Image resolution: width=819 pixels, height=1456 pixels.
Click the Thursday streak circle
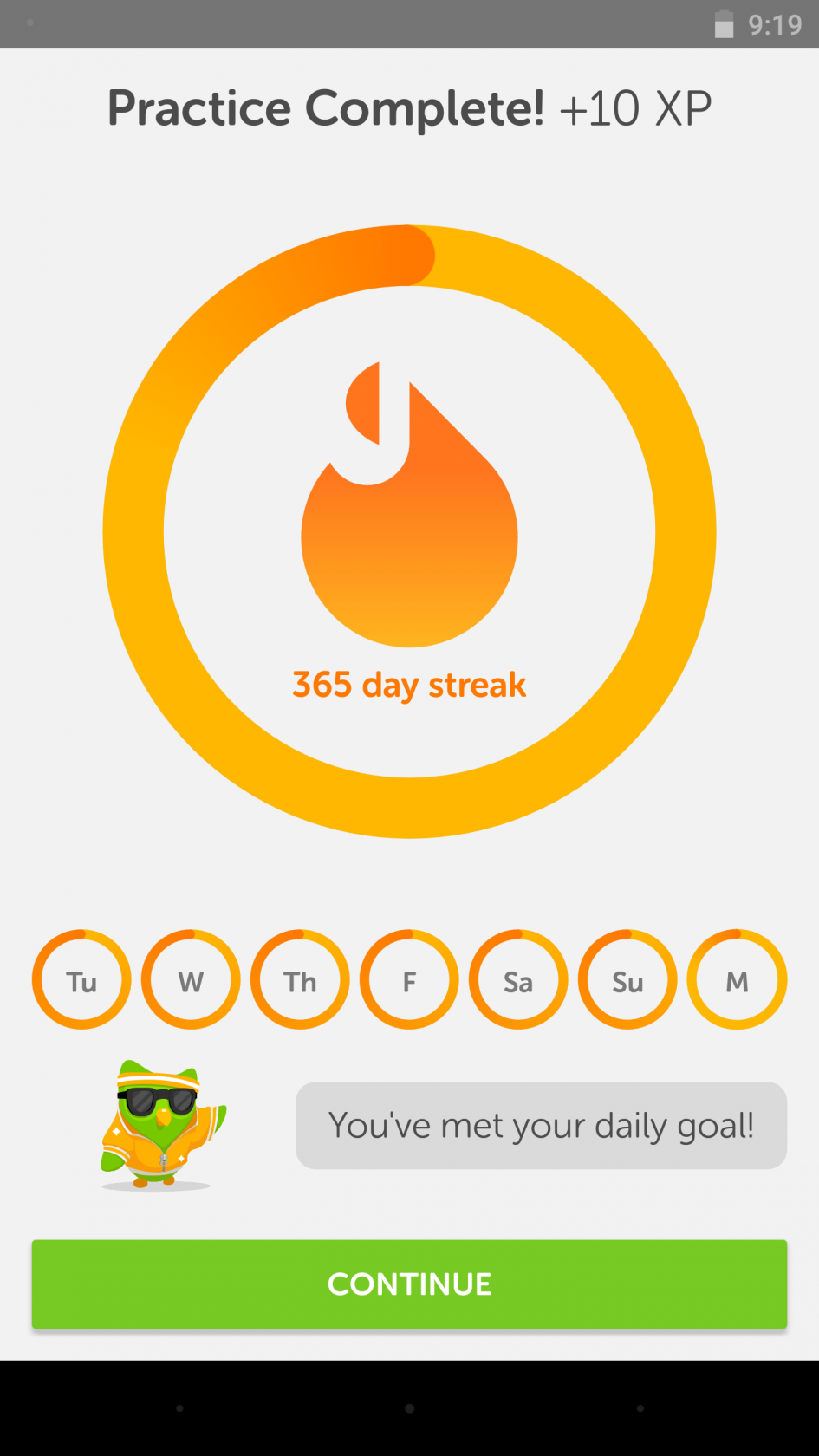tap(299, 980)
